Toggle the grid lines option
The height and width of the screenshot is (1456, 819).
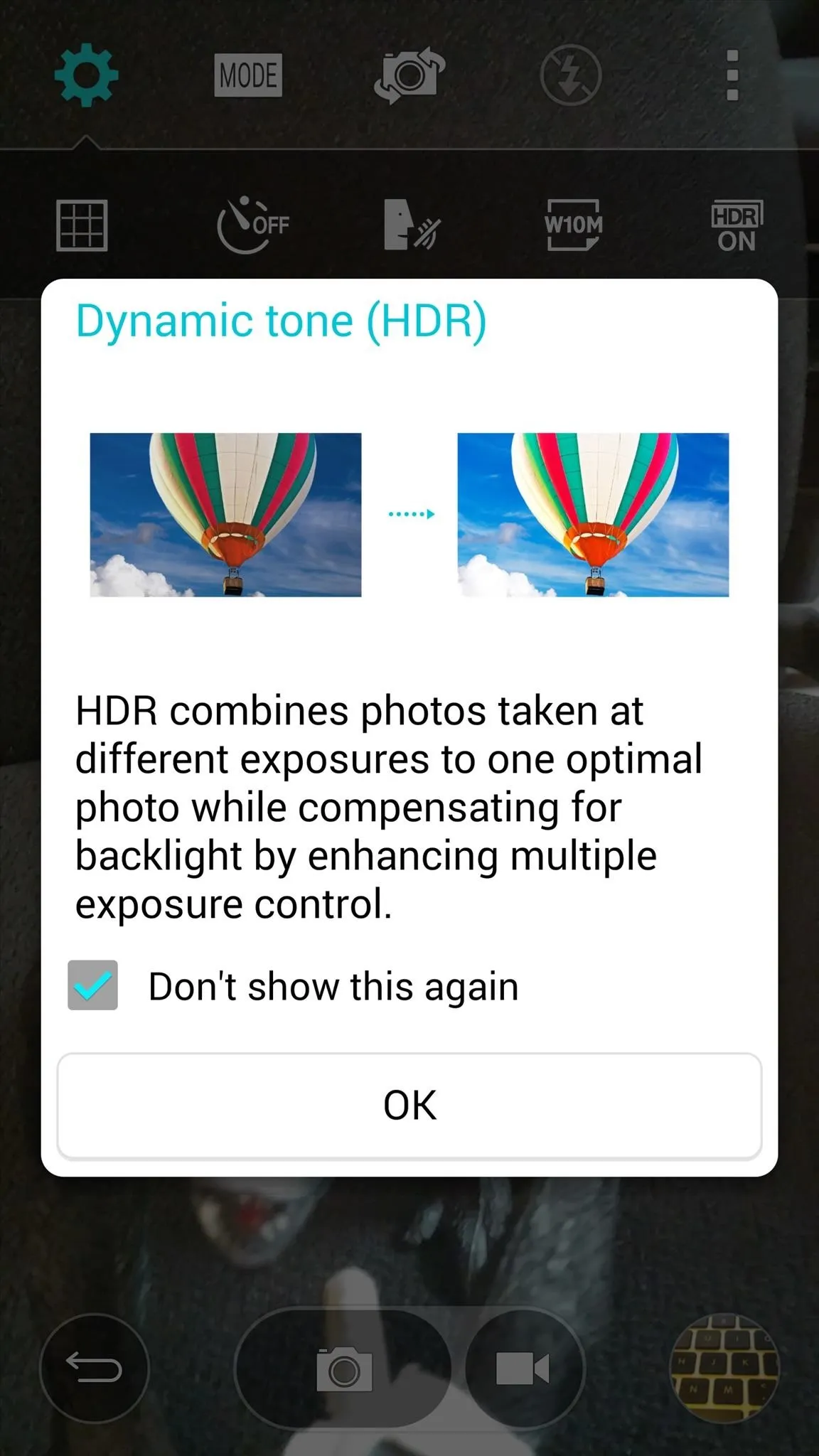coord(82,225)
